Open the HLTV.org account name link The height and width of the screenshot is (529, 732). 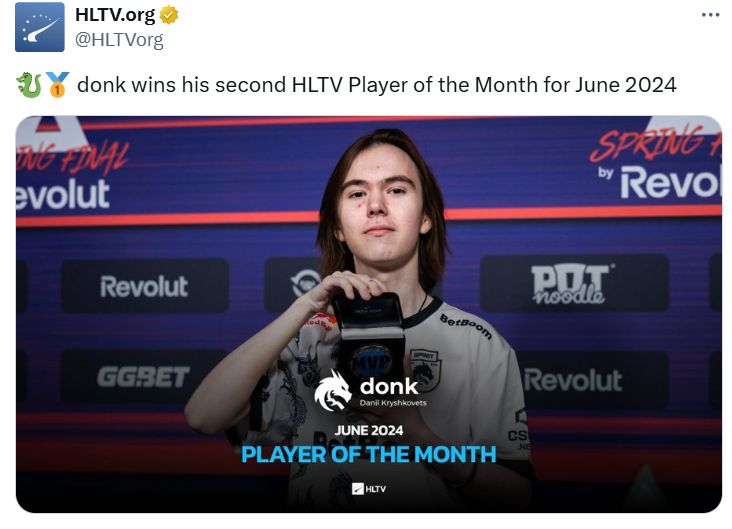click(x=116, y=15)
